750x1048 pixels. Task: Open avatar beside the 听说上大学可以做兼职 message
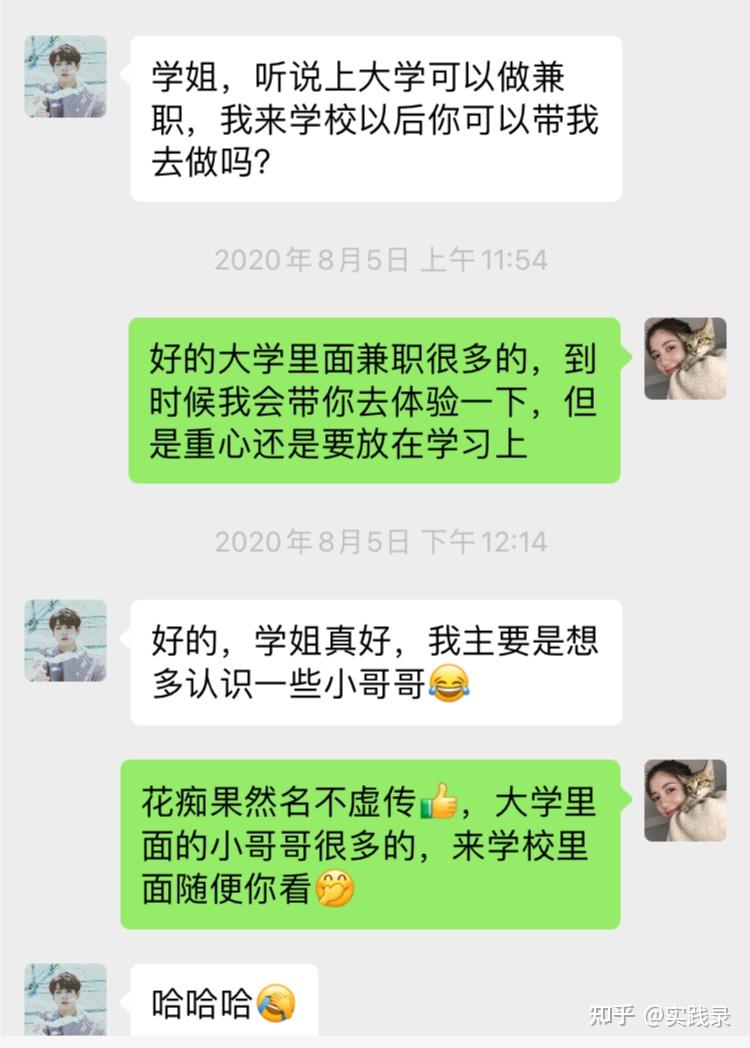66,78
